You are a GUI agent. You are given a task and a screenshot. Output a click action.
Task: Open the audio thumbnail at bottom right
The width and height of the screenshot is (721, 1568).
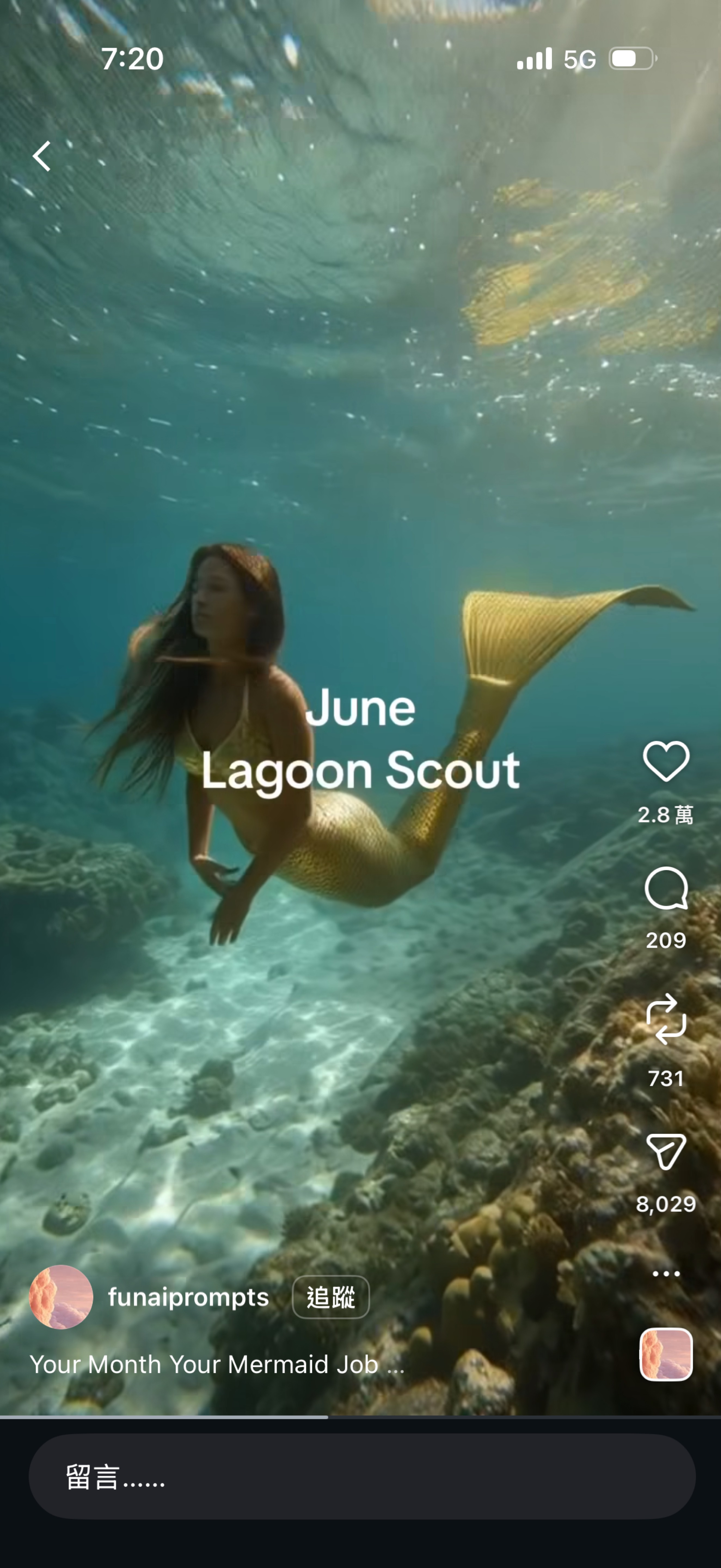point(666,1354)
